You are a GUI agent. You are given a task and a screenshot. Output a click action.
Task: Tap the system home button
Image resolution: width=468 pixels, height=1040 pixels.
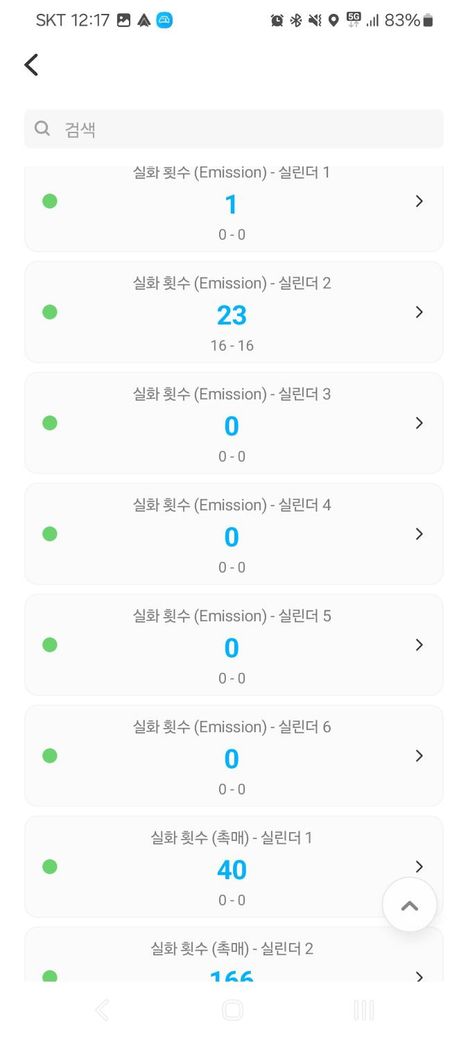coord(233,1010)
